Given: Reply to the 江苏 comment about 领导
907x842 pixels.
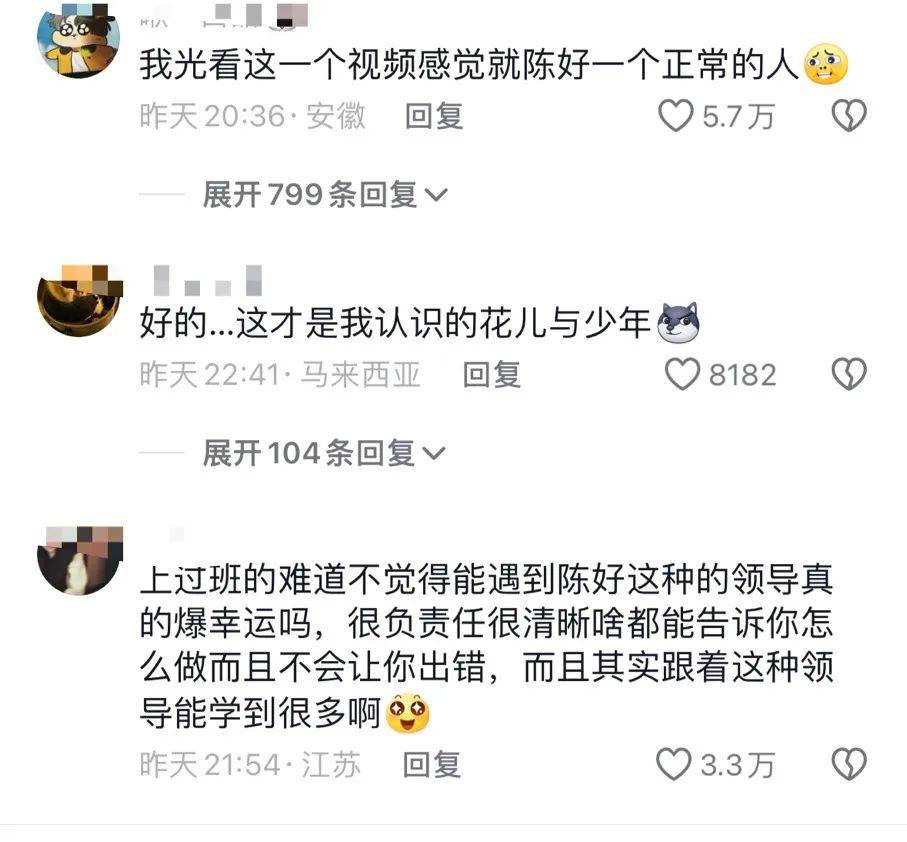Looking at the screenshot, I should (x=431, y=765).
